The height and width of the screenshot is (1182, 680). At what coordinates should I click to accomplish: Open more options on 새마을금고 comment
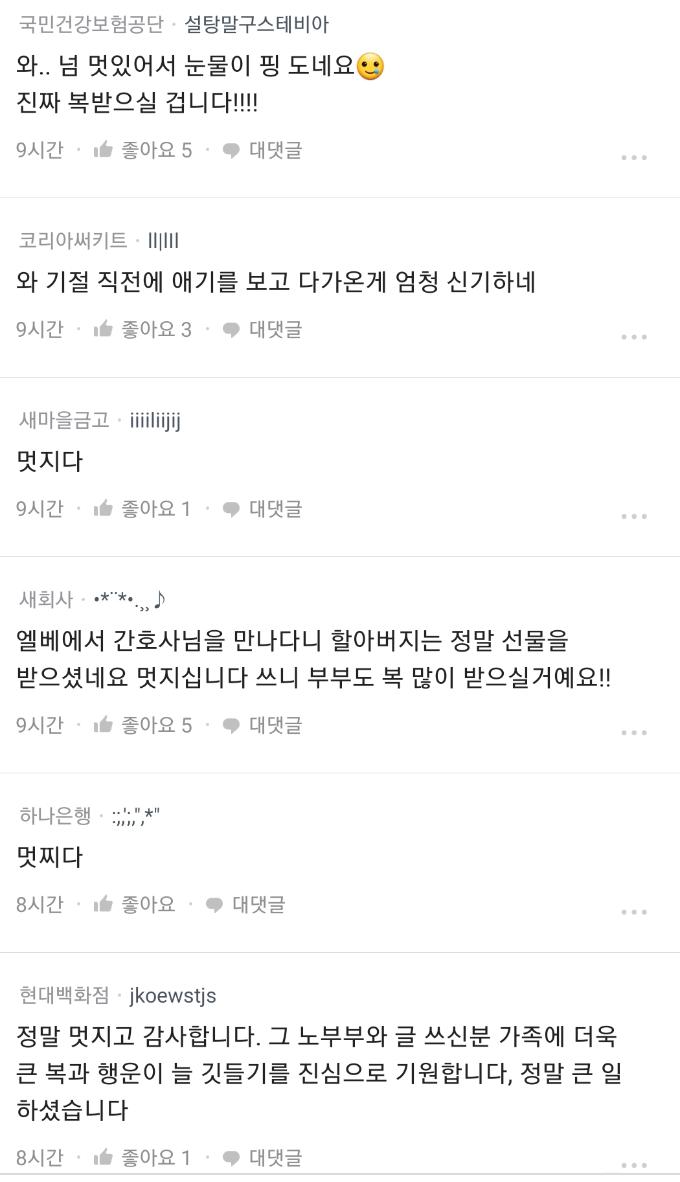click(634, 516)
